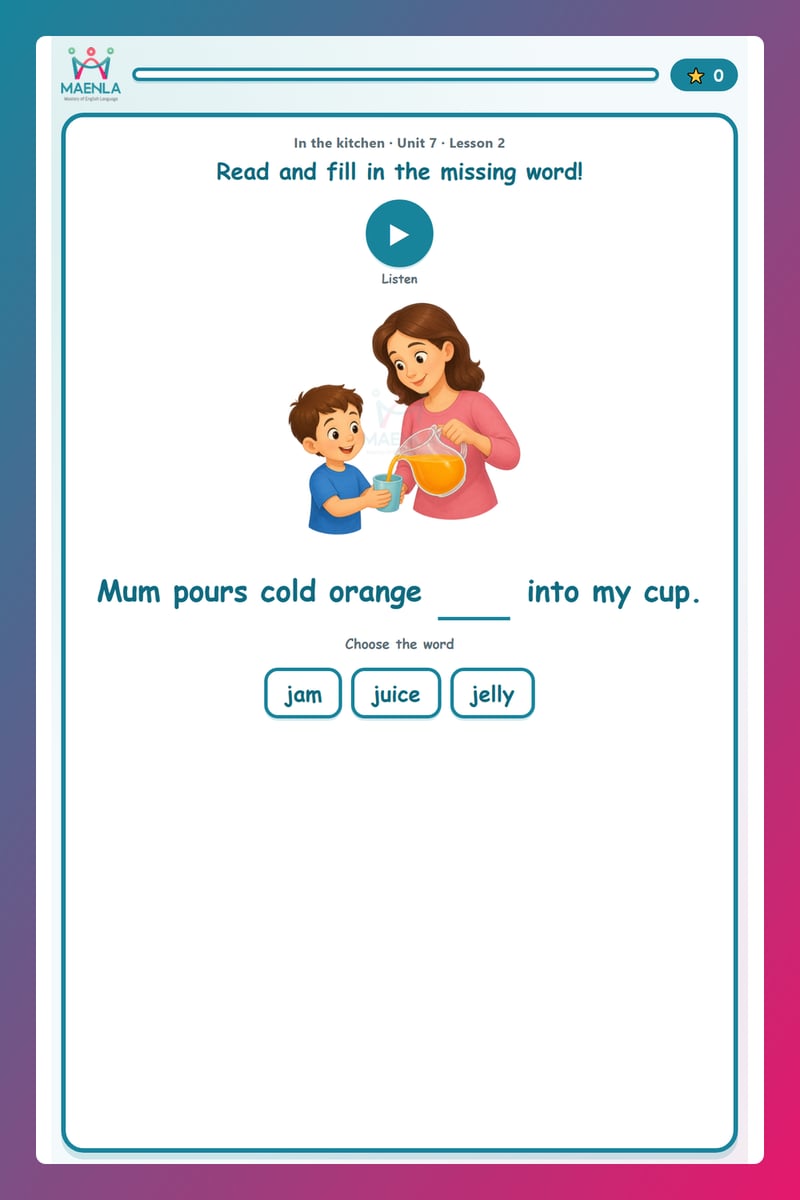This screenshot has height=1200, width=800.
Task: Choose the word jam
Action: (x=303, y=693)
